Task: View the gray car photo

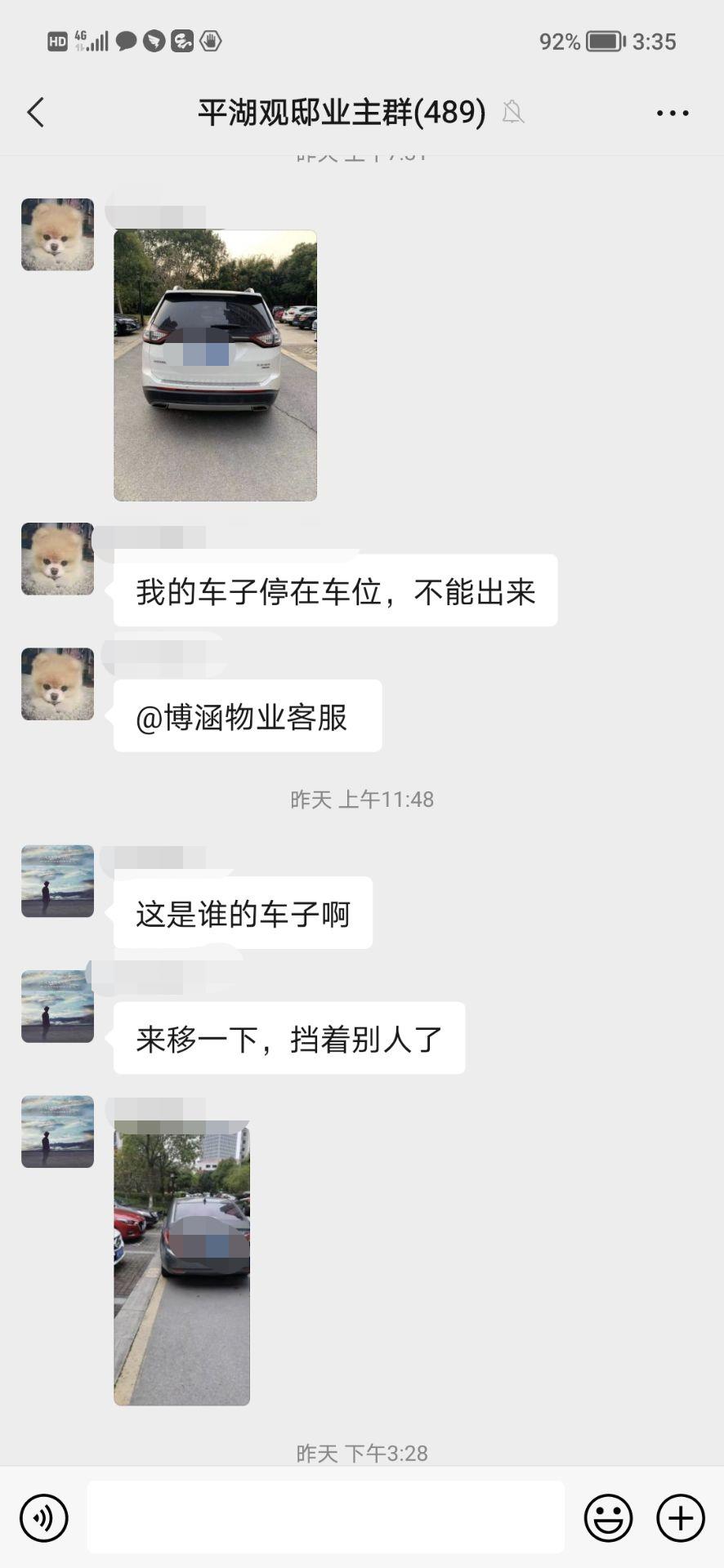Action: tap(181, 1266)
